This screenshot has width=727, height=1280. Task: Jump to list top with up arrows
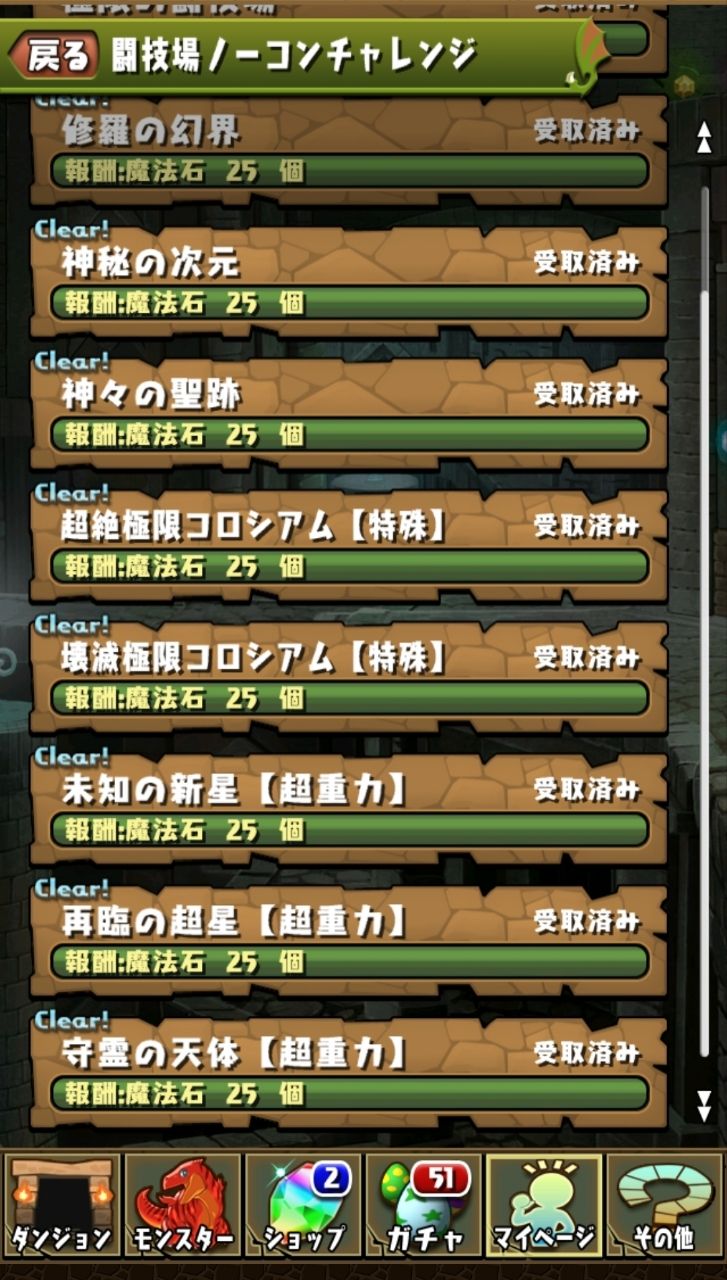(x=704, y=139)
